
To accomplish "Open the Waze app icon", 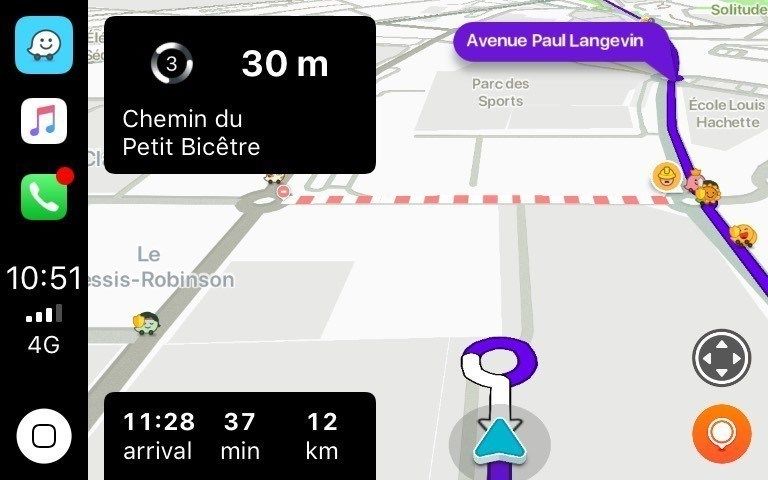I will click(44, 45).
